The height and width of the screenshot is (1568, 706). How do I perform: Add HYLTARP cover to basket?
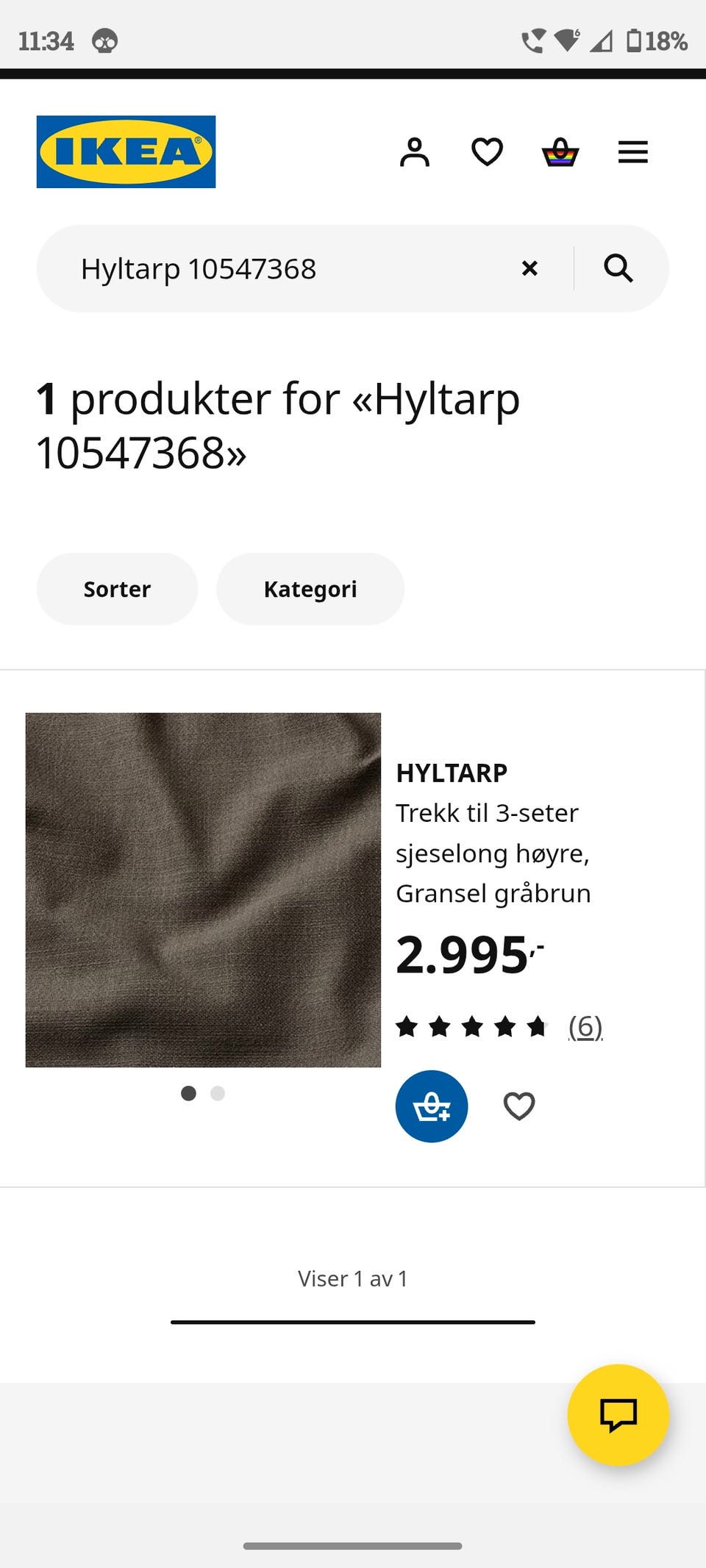(x=432, y=1106)
